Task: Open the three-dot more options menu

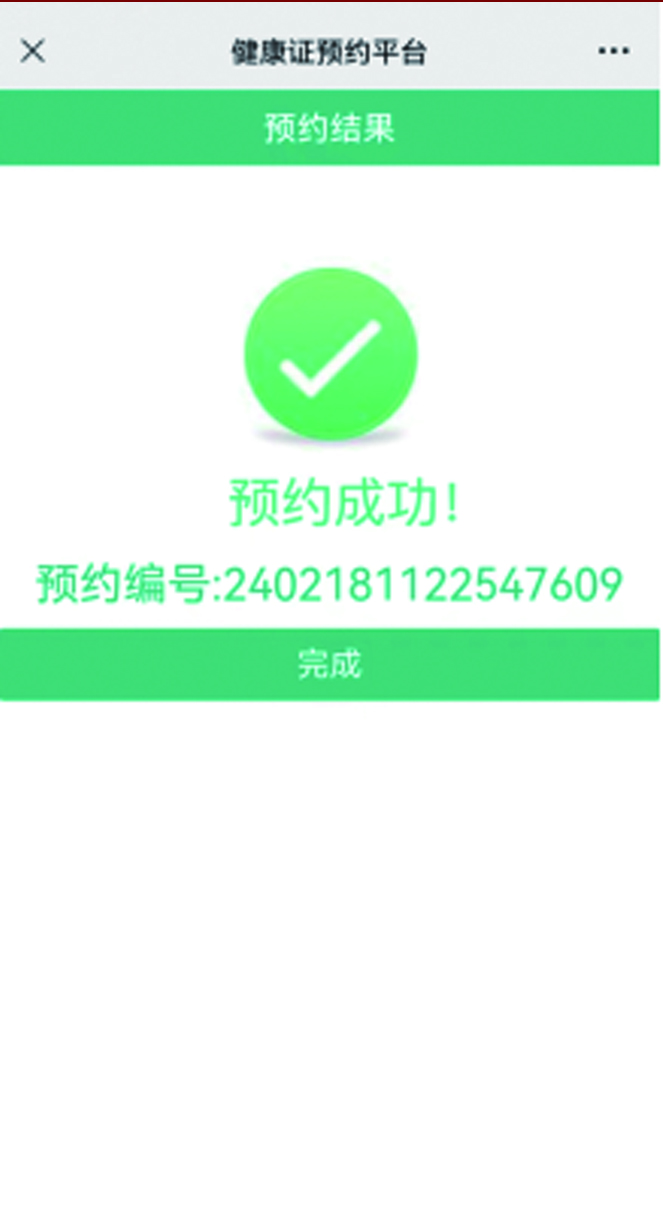Action: pos(613,51)
